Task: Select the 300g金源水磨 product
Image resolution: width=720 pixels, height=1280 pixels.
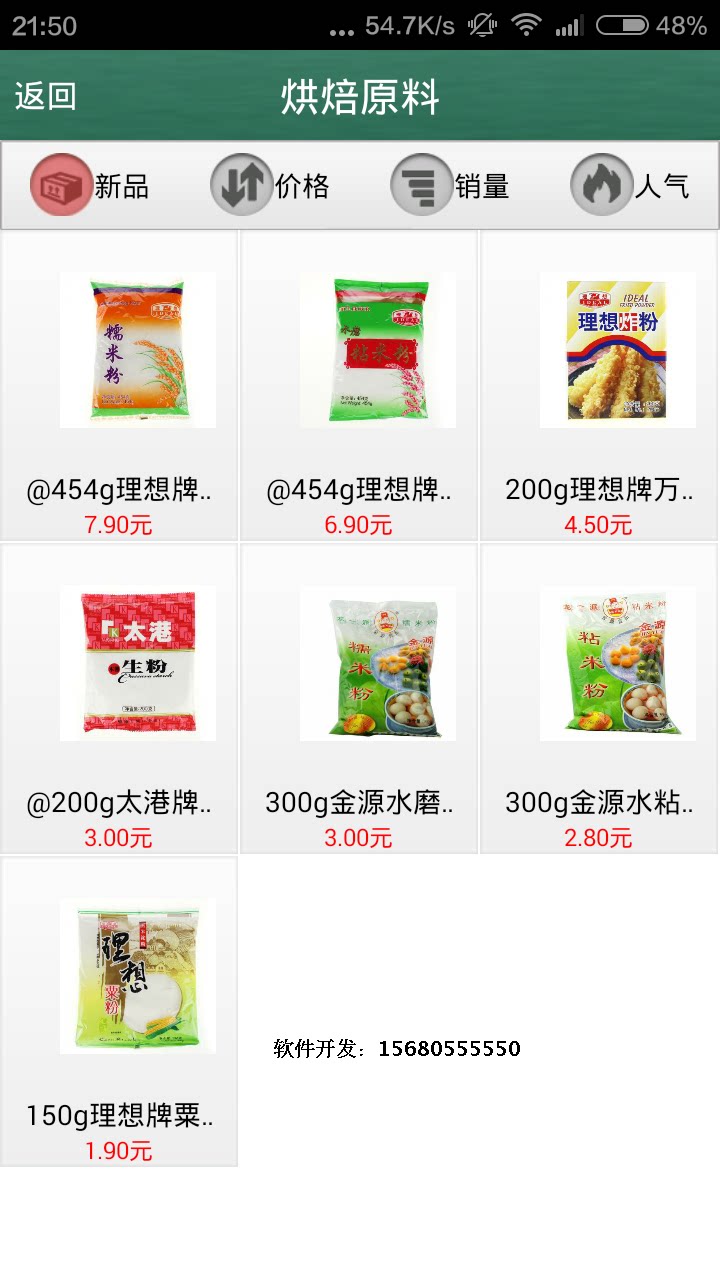Action: point(359,699)
